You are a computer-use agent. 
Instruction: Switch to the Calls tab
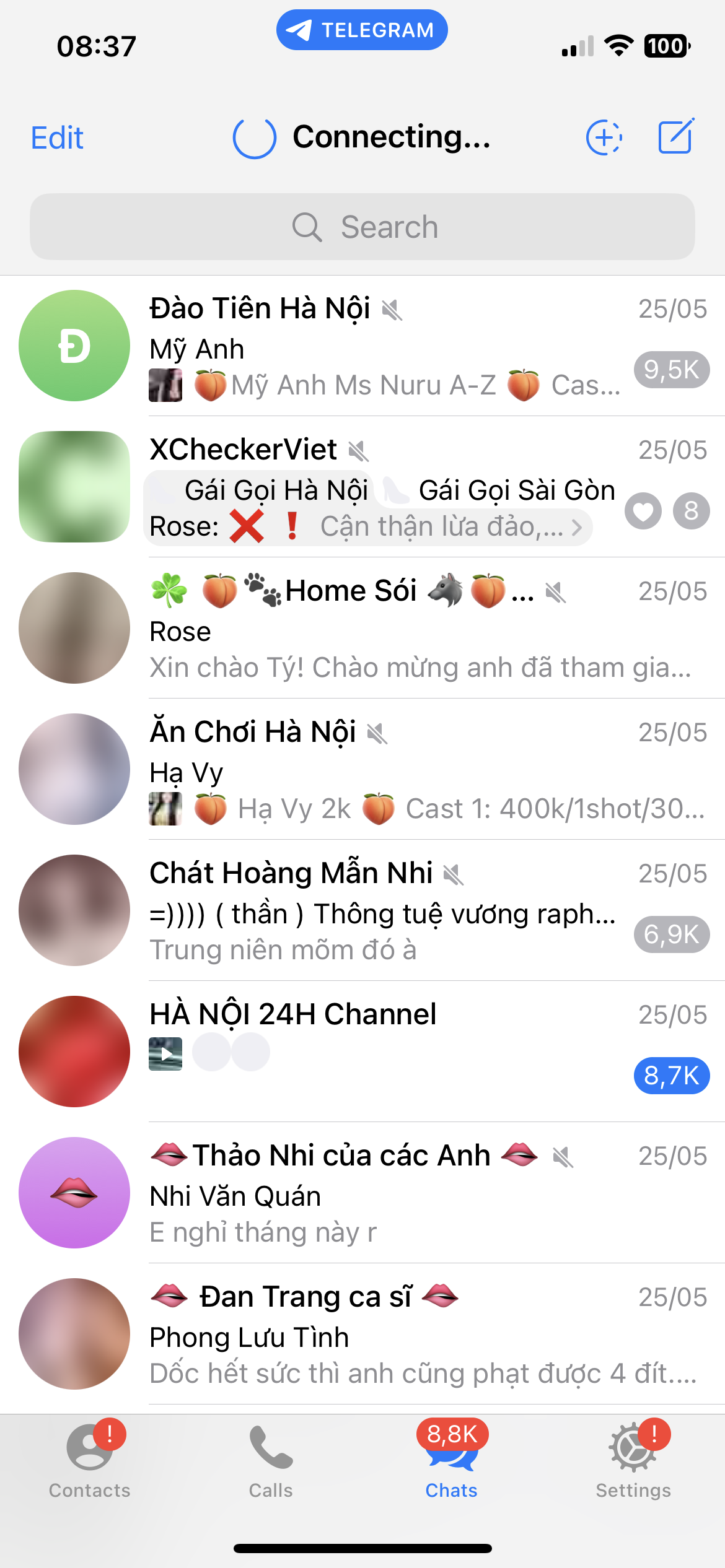271,1461
